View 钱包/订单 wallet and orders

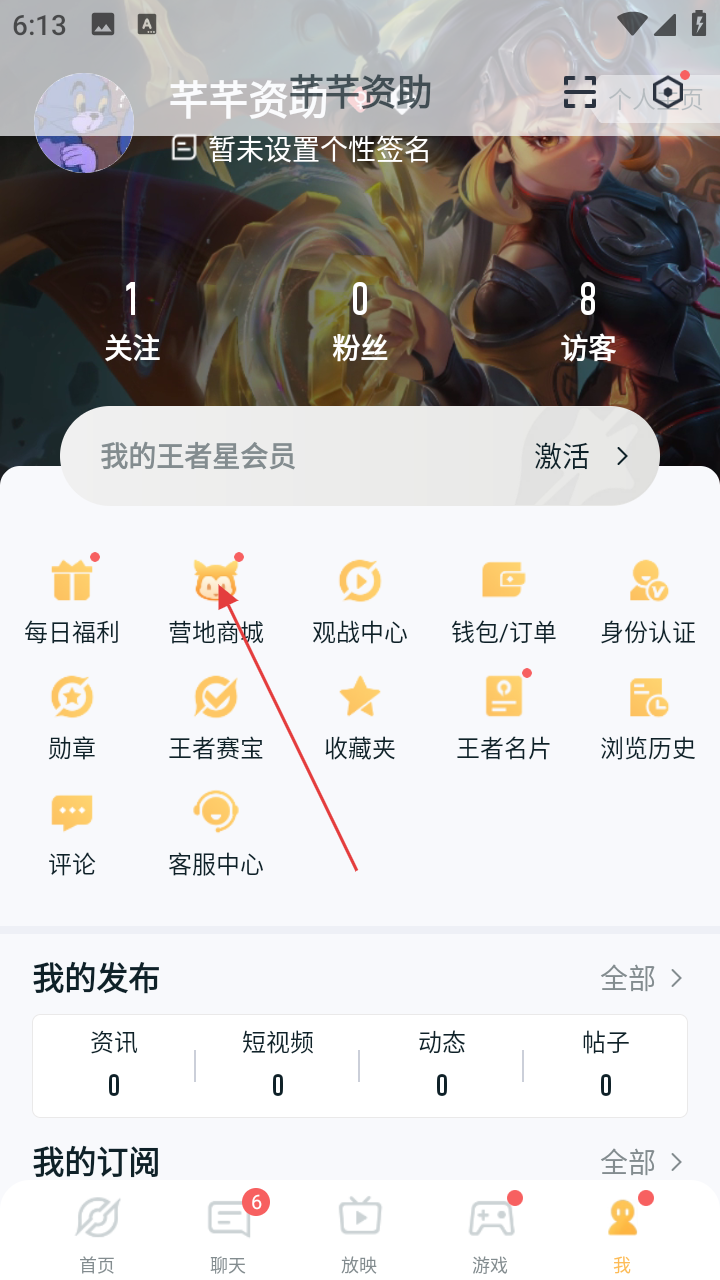point(504,600)
